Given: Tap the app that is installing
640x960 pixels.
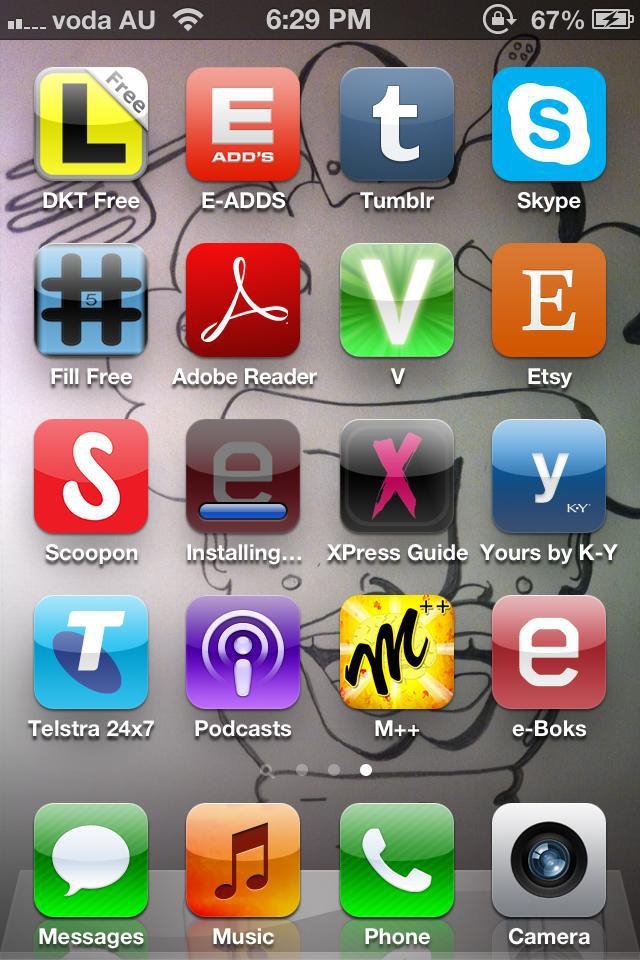Looking at the screenshot, I should (243, 476).
